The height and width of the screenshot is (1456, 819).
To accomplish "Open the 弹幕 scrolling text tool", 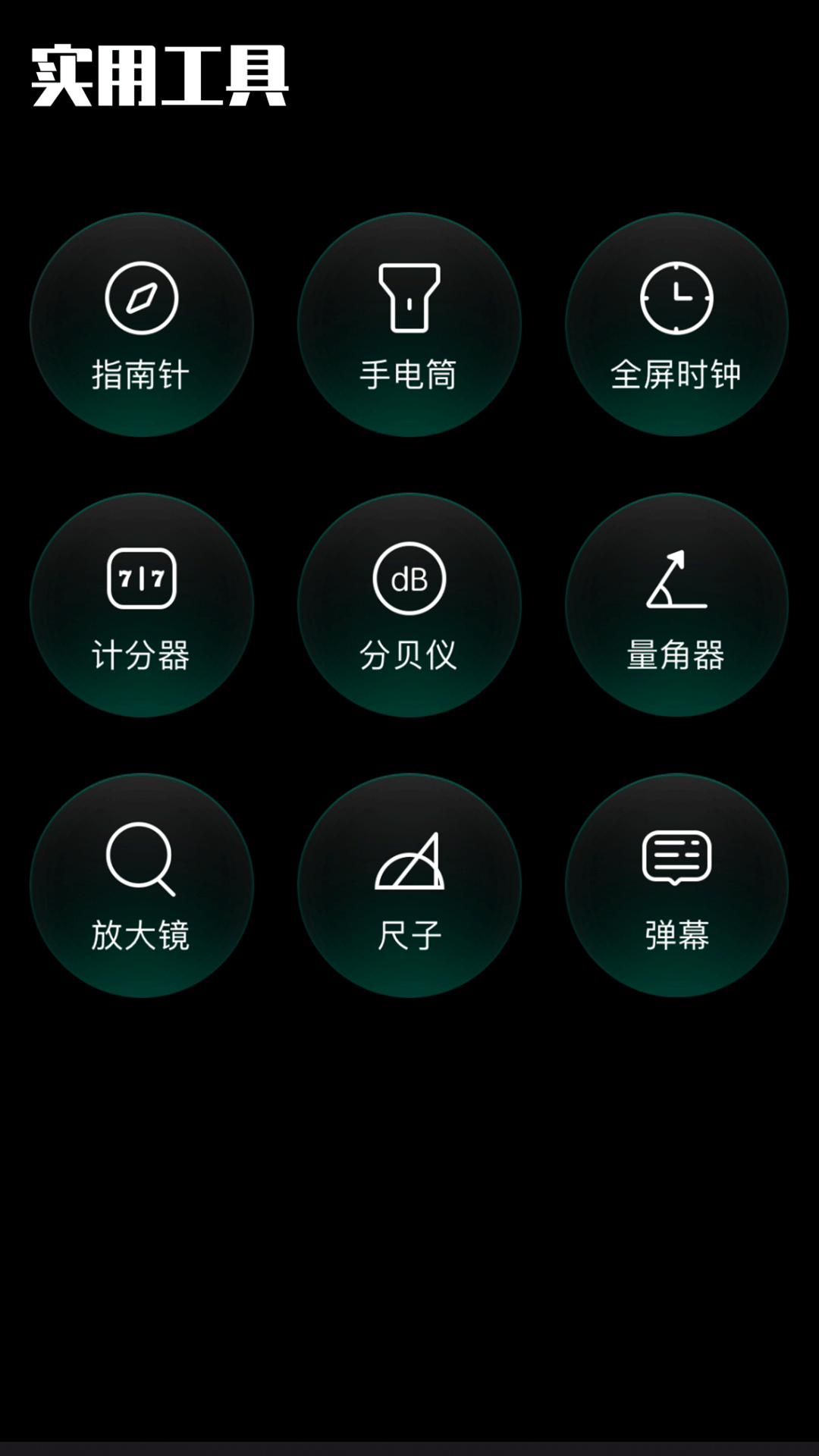I will [x=676, y=886].
